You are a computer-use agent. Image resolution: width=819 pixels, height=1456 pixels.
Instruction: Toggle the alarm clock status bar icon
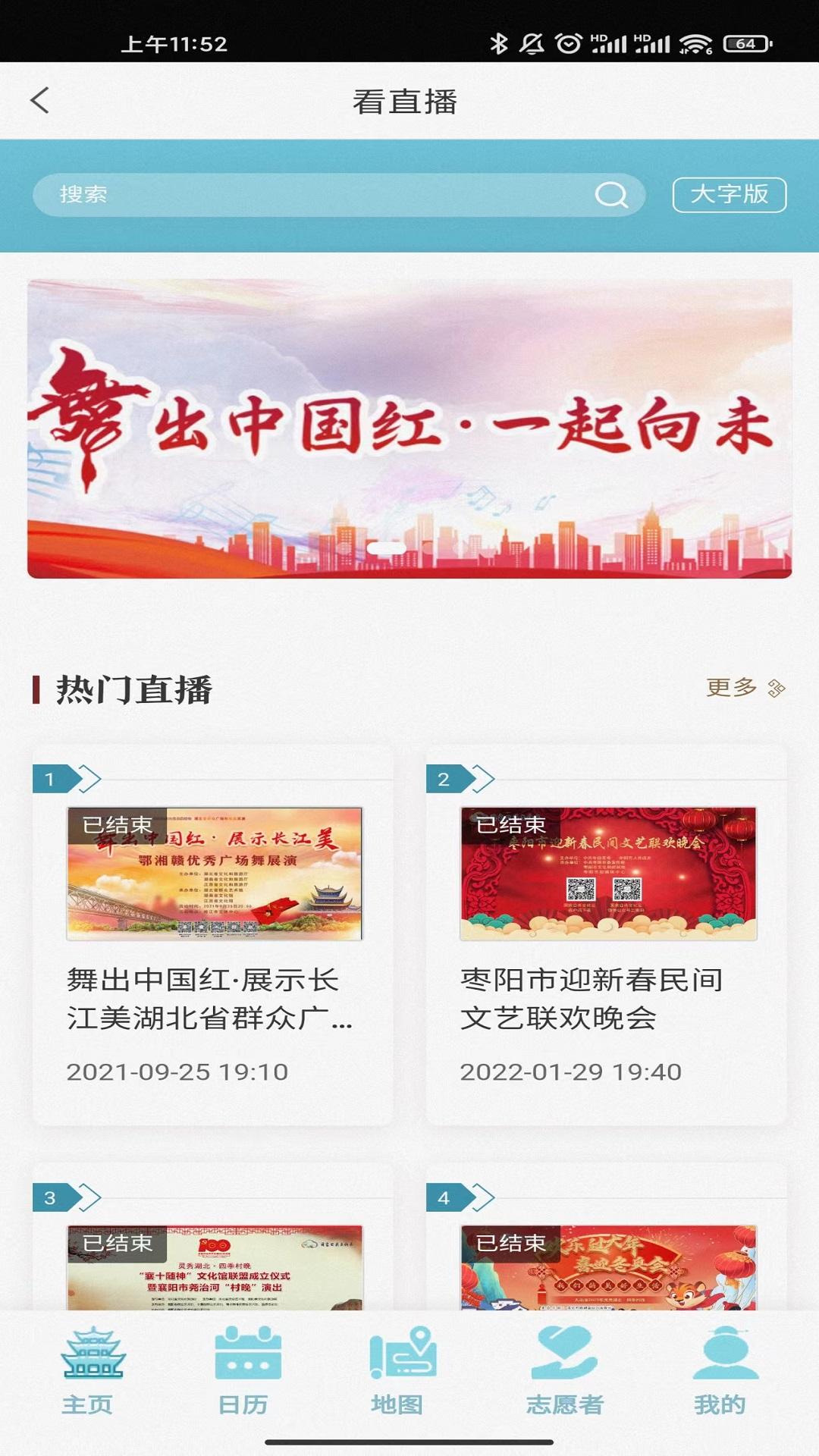click(567, 43)
